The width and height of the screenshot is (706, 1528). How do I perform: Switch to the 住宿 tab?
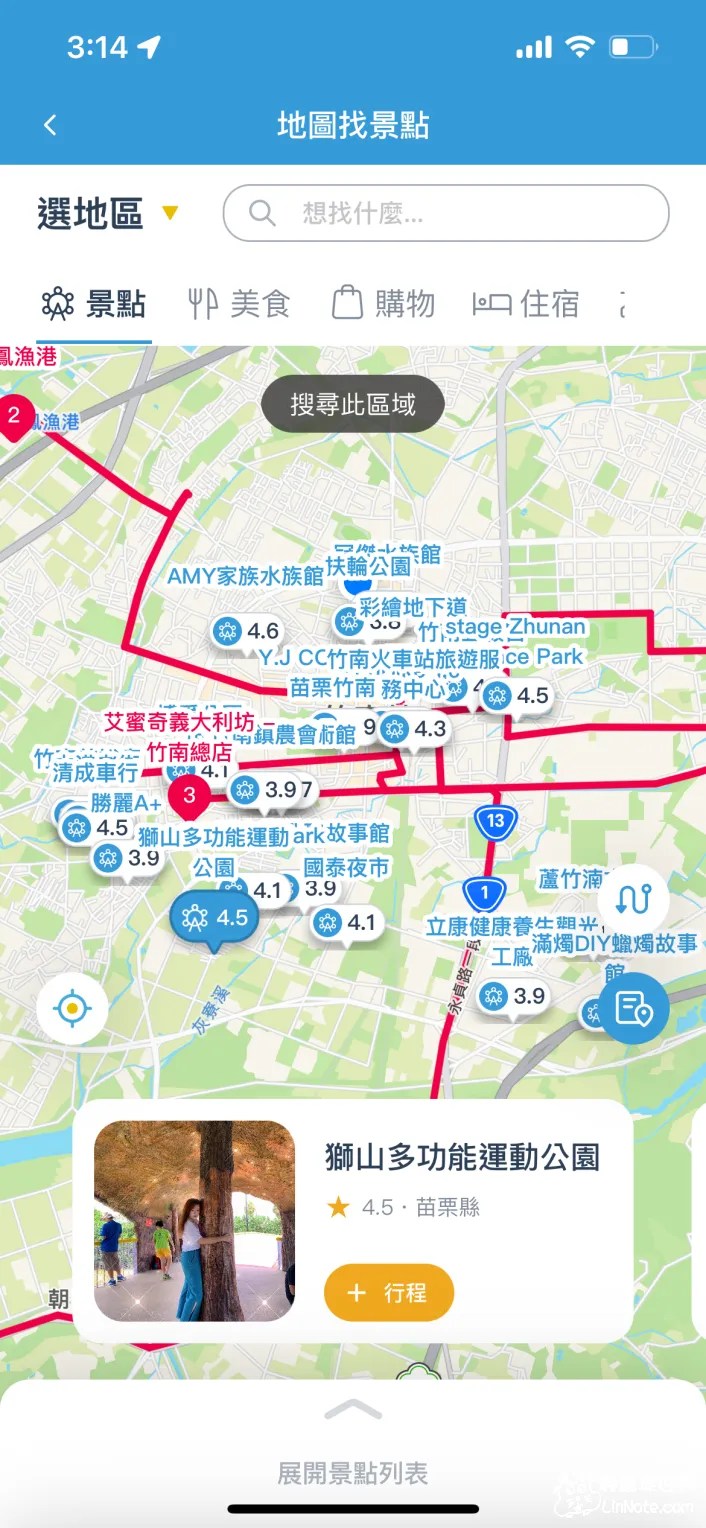click(526, 304)
